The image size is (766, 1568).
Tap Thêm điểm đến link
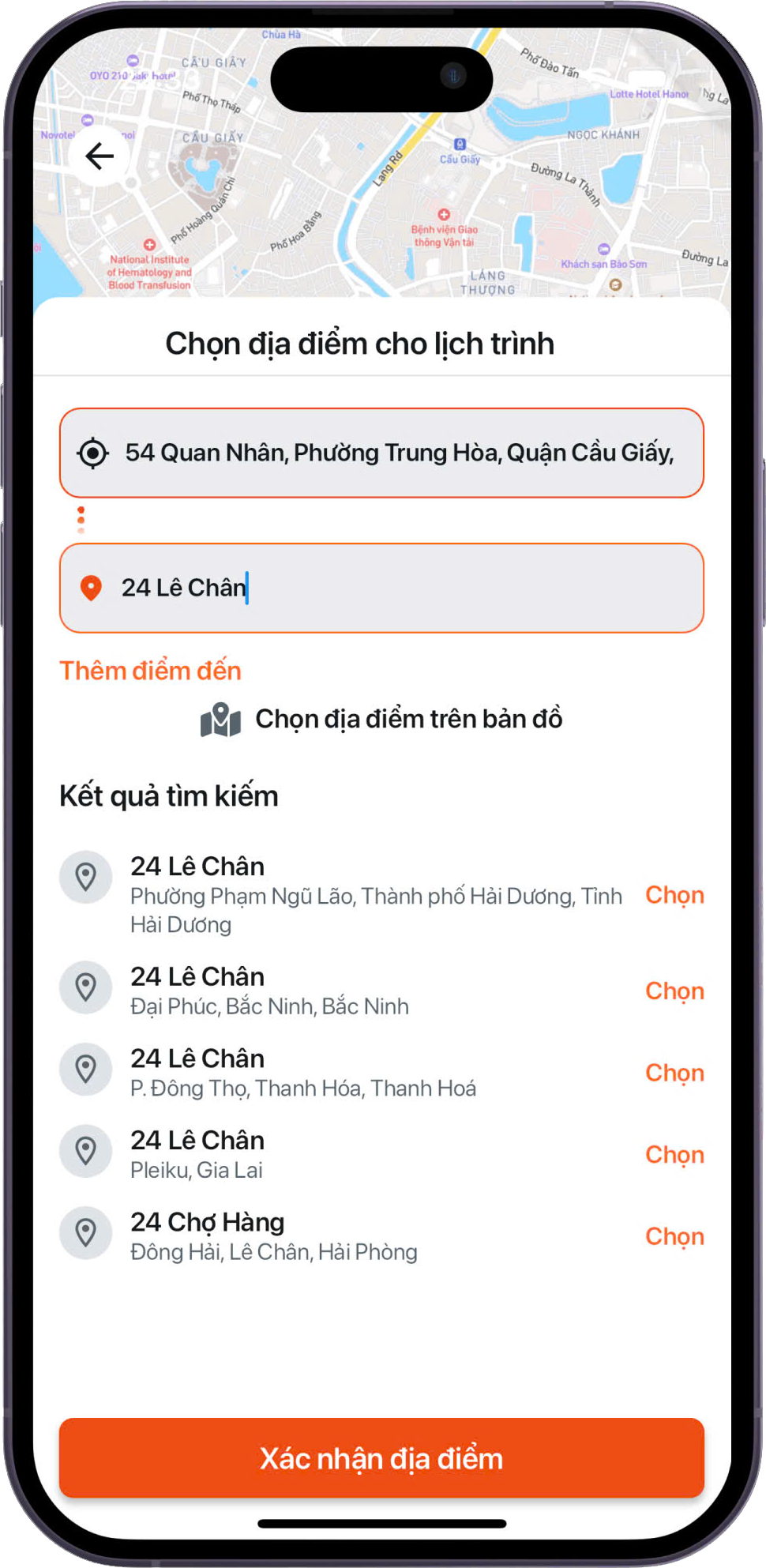tap(150, 671)
